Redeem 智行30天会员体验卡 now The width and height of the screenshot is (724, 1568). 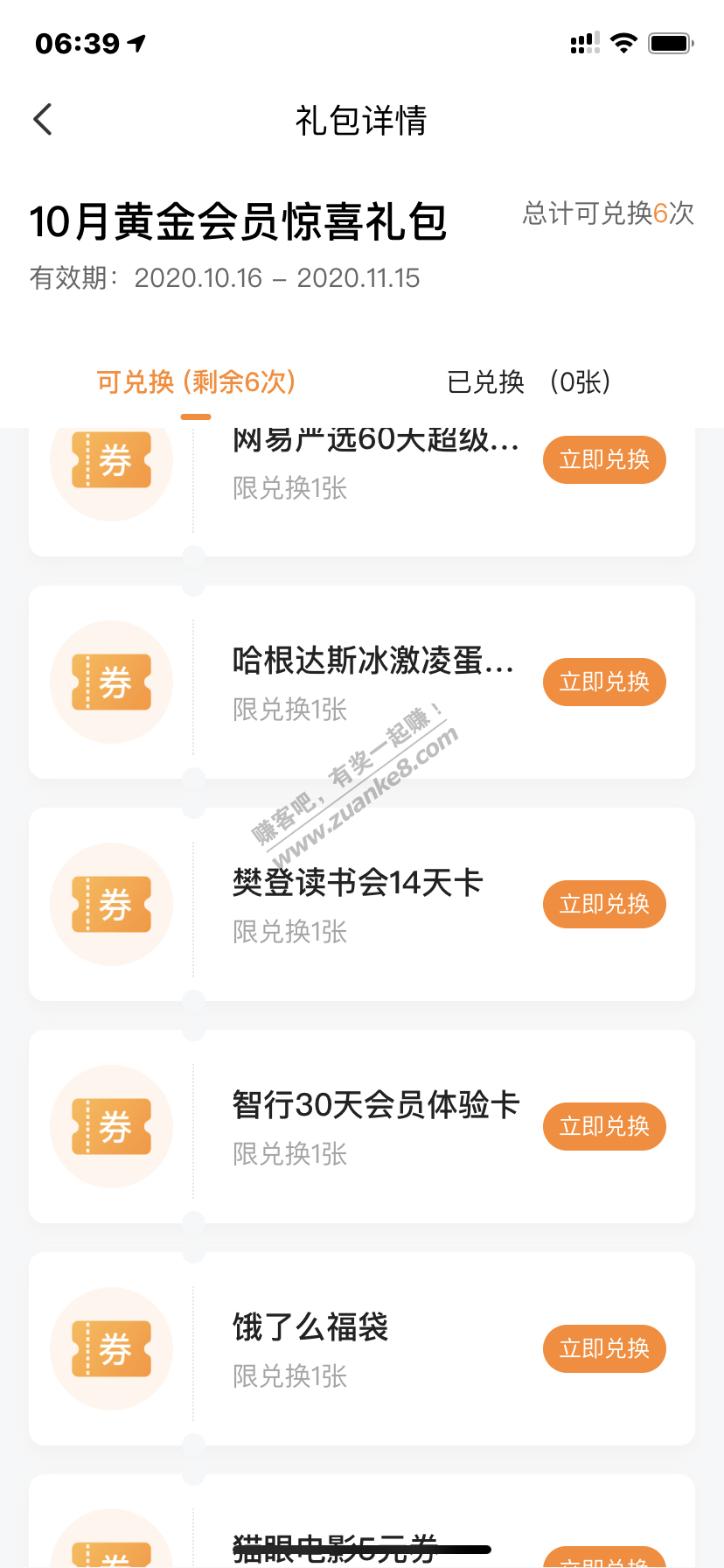point(604,1126)
